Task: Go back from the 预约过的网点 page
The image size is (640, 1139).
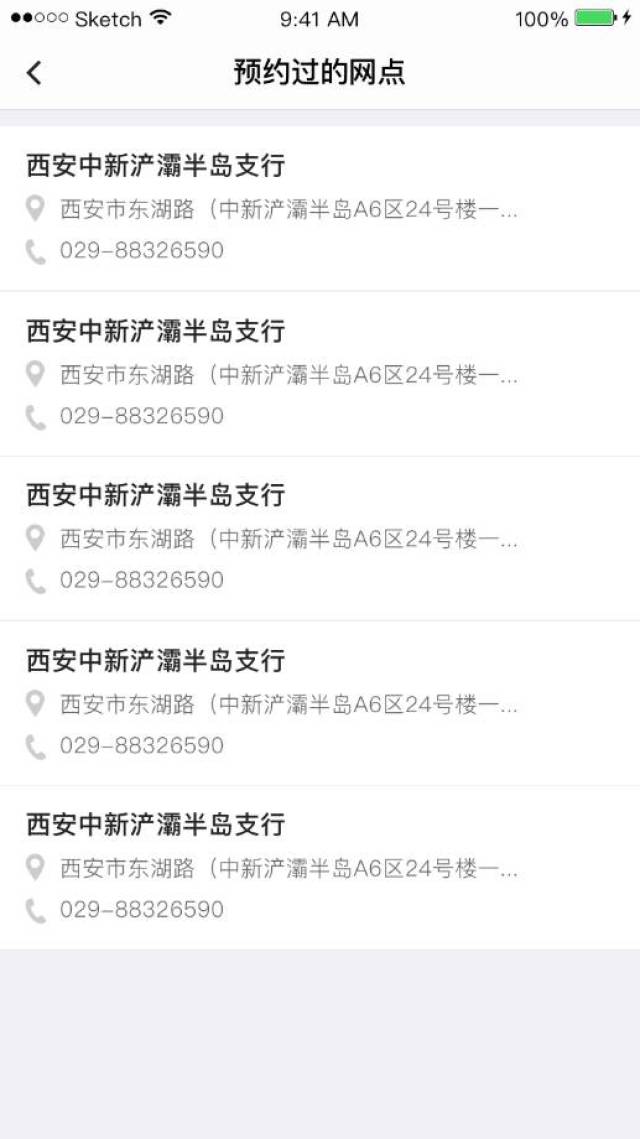Action: pos(34,73)
